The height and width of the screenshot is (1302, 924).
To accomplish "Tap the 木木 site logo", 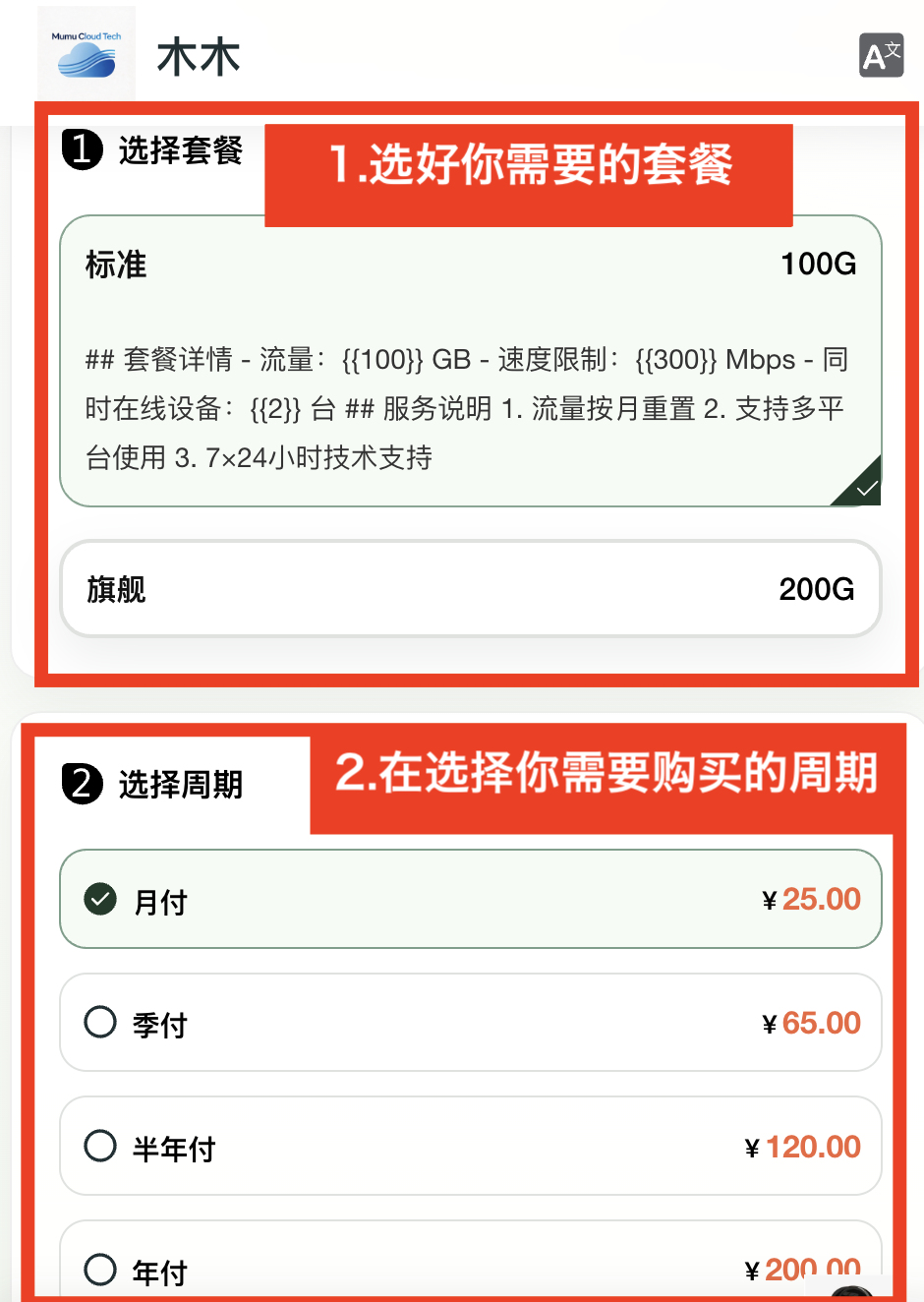I will (x=87, y=55).
